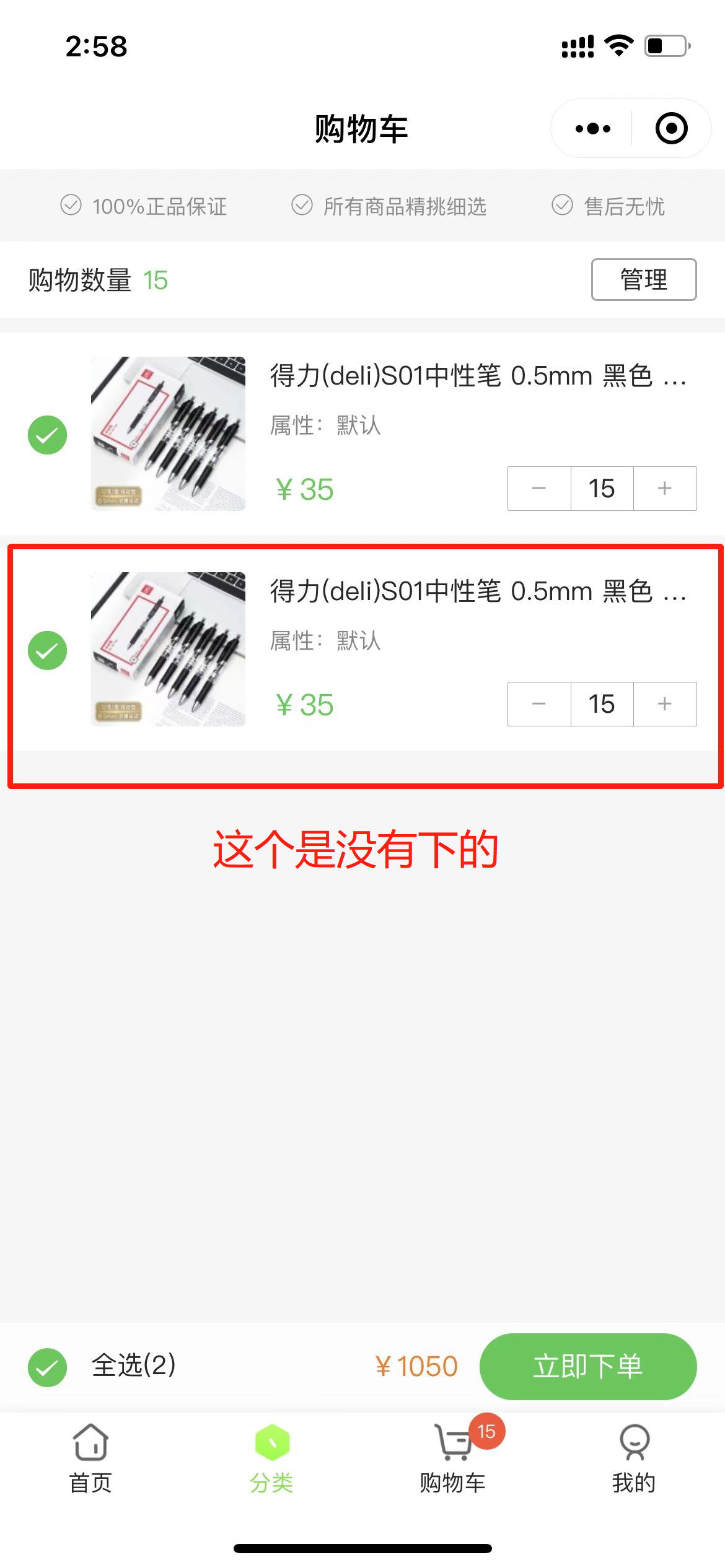Decrease quantity of the second cart item
The width and height of the screenshot is (725, 1568).
tap(539, 704)
